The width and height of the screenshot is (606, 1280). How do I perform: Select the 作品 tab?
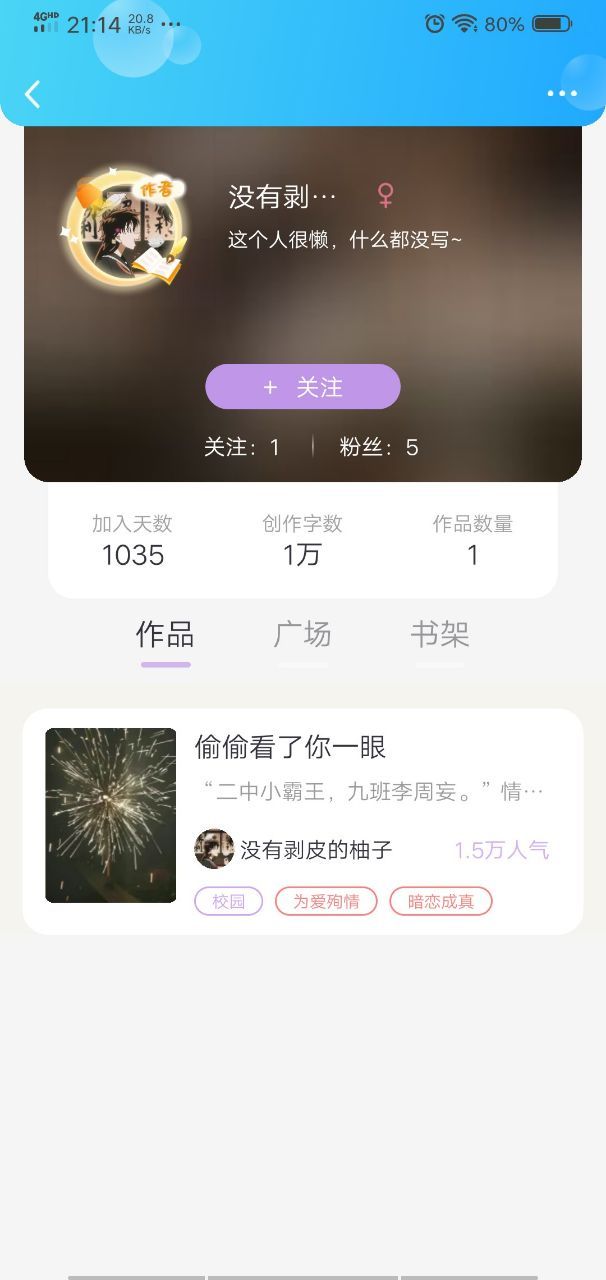pos(165,635)
